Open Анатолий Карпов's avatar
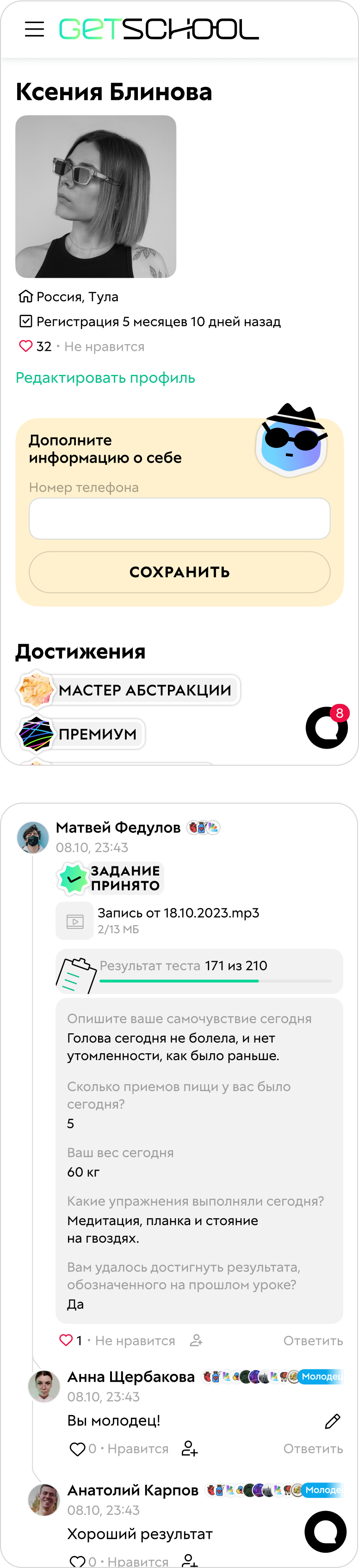The image size is (359, 1568). tap(43, 1500)
